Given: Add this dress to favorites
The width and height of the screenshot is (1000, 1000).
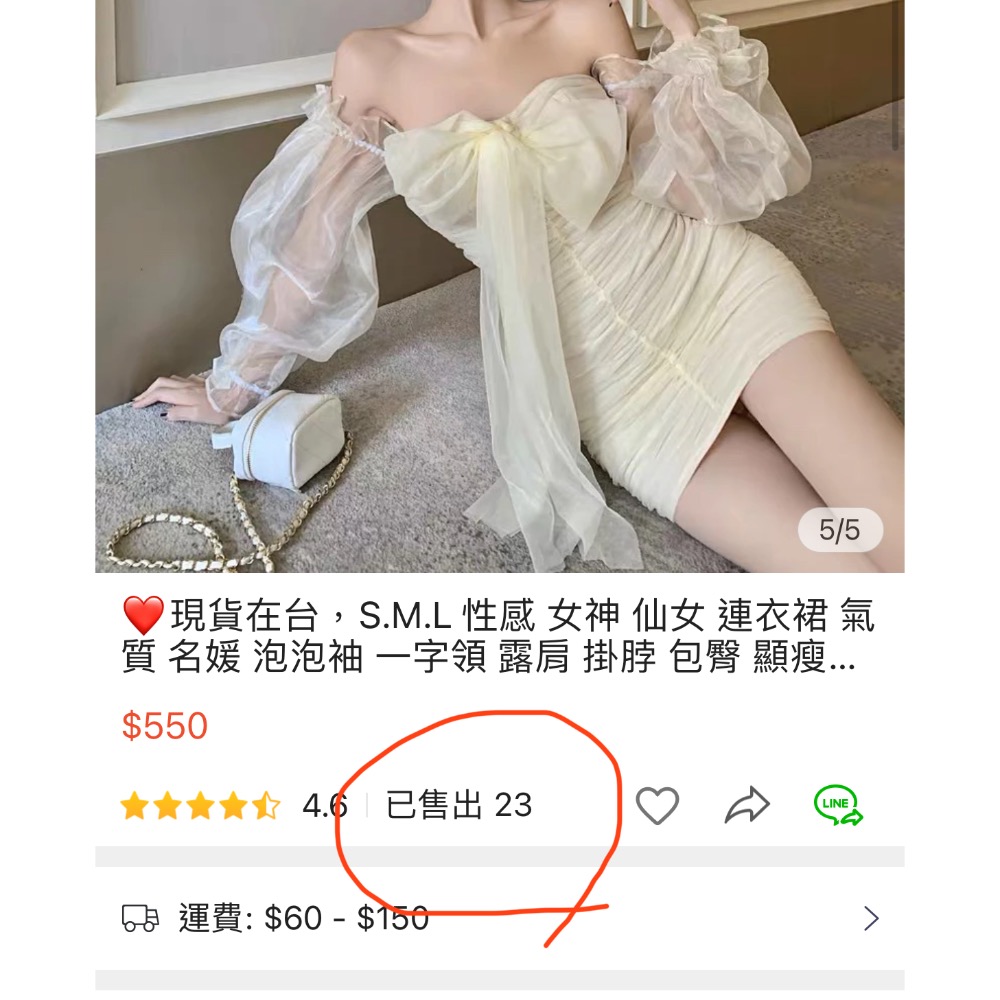Looking at the screenshot, I should [657, 806].
